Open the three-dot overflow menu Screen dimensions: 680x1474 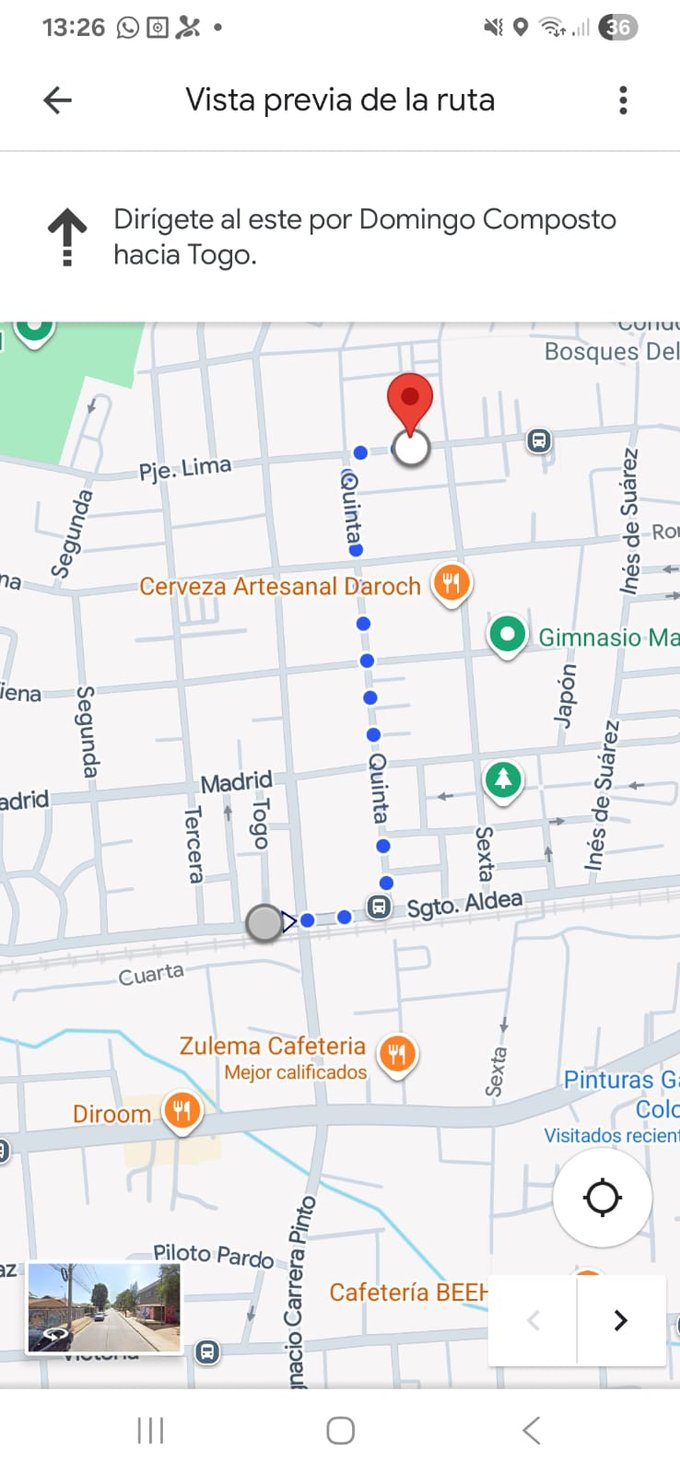click(623, 100)
